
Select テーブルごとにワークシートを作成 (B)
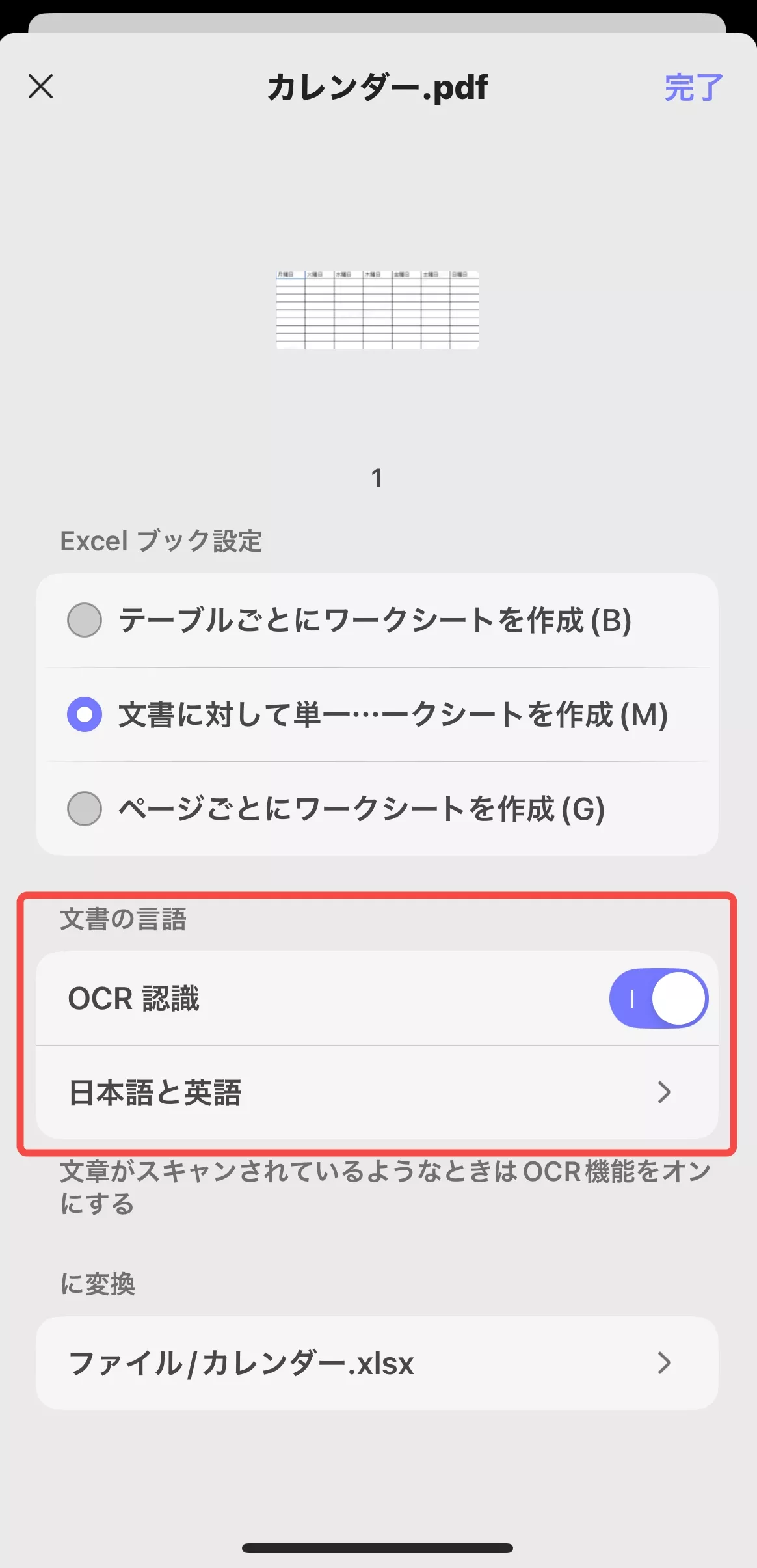85,620
